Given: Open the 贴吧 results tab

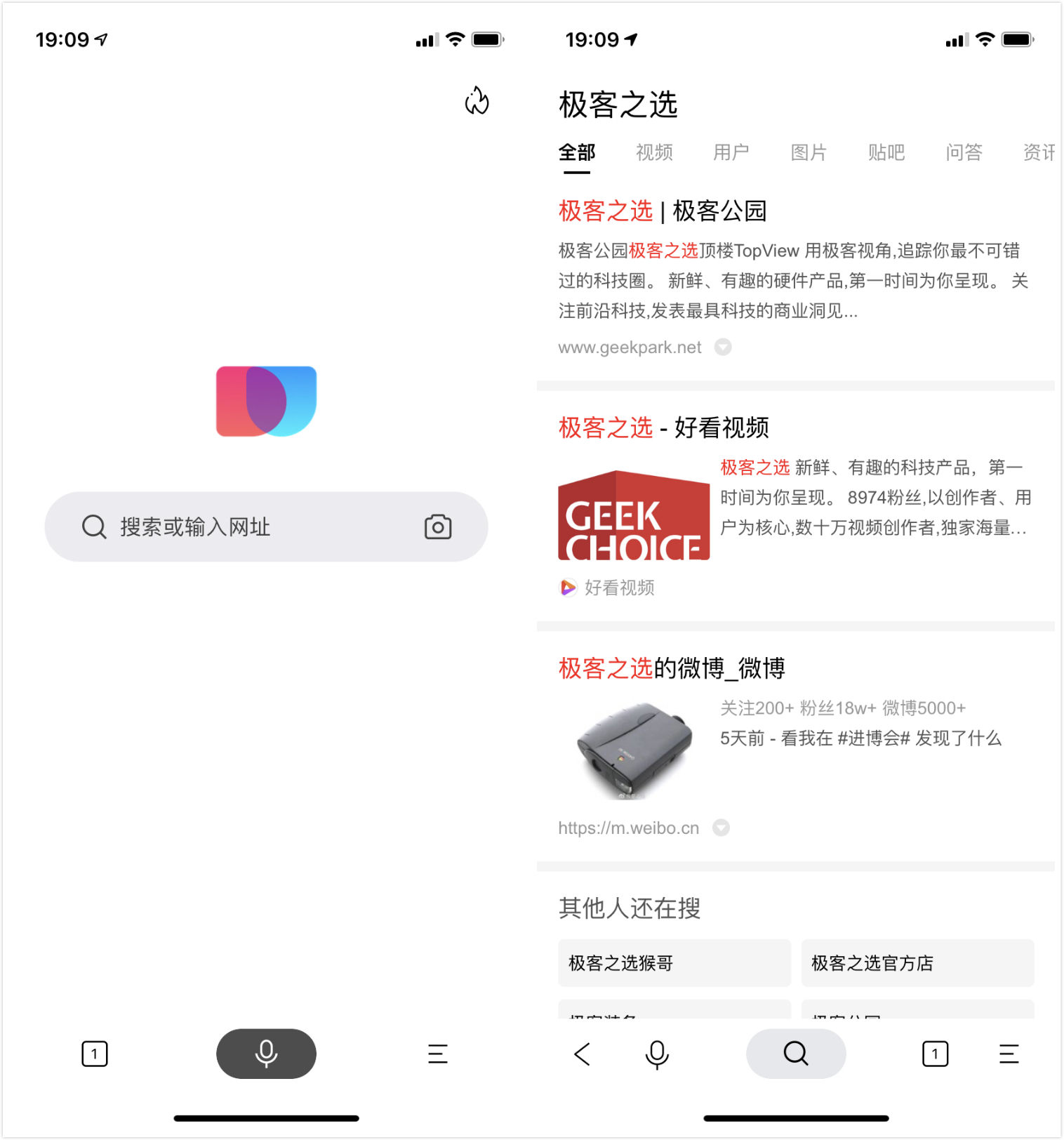Looking at the screenshot, I should tap(887, 152).
